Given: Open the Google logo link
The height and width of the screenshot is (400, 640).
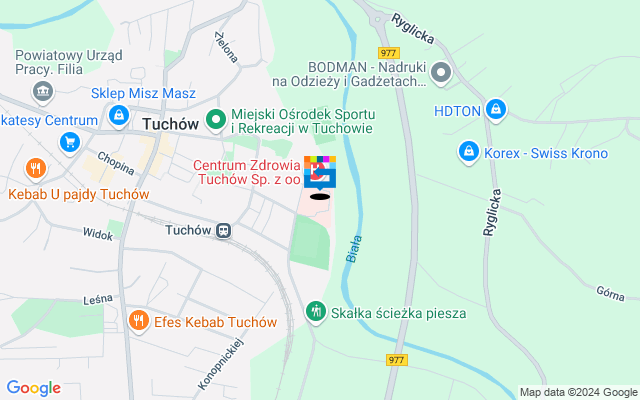Looking at the screenshot, I should pos(33,388).
